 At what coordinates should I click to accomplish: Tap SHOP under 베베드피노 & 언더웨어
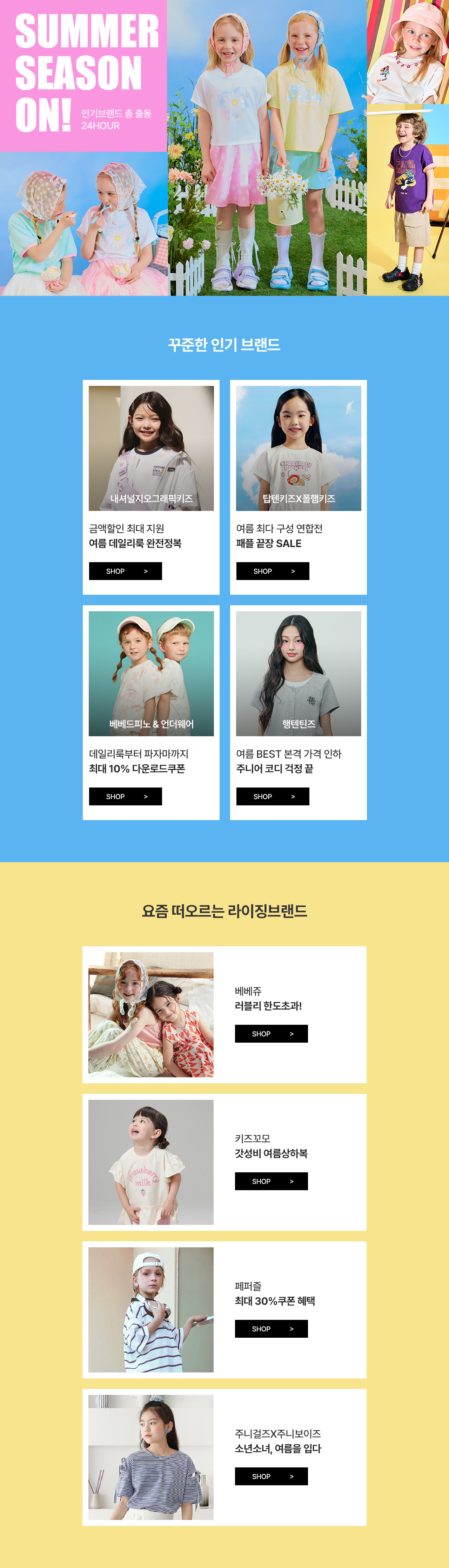[x=125, y=796]
